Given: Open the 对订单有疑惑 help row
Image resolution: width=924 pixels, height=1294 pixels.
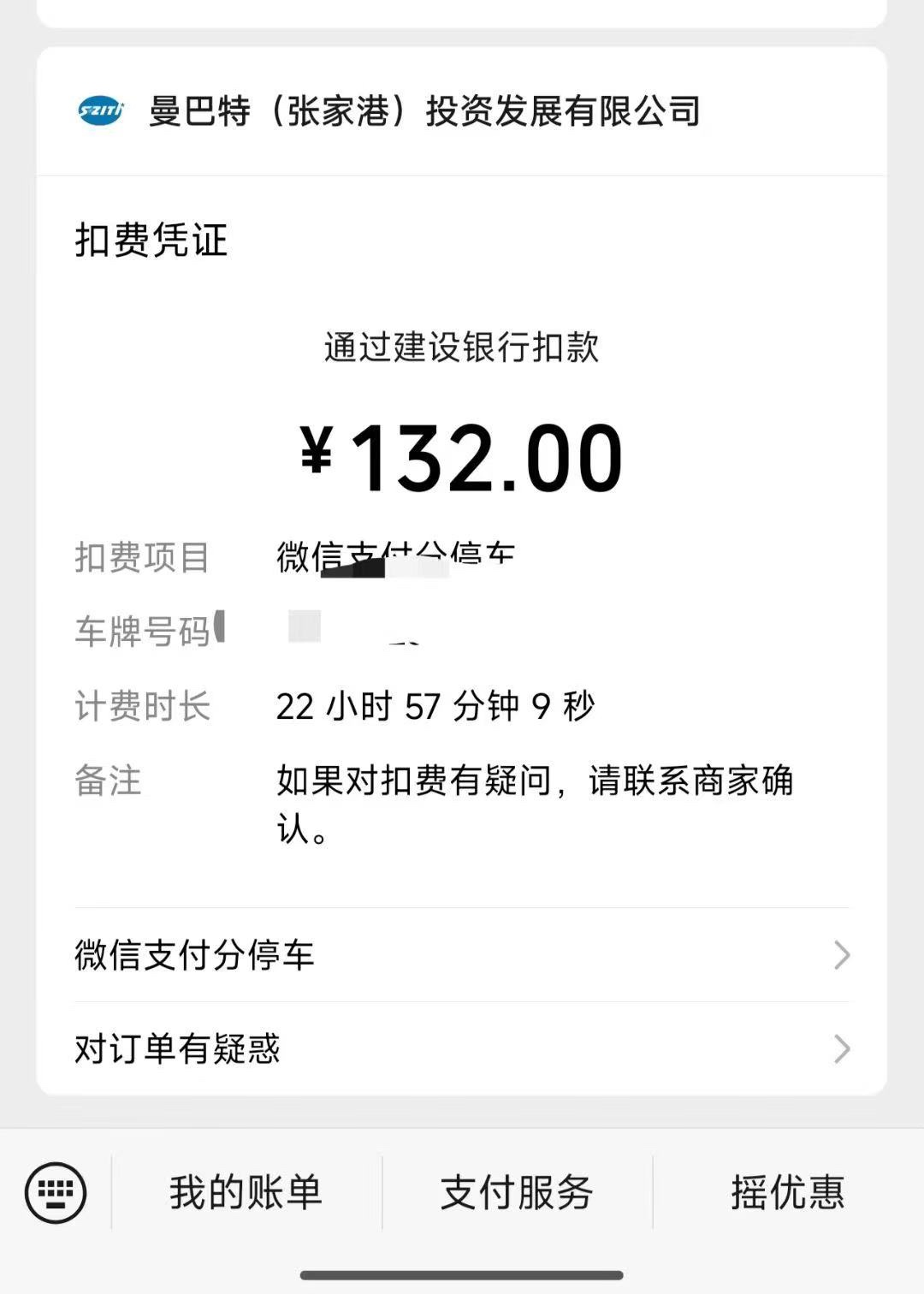Looking at the screenshot, I should click(462, 1049).
